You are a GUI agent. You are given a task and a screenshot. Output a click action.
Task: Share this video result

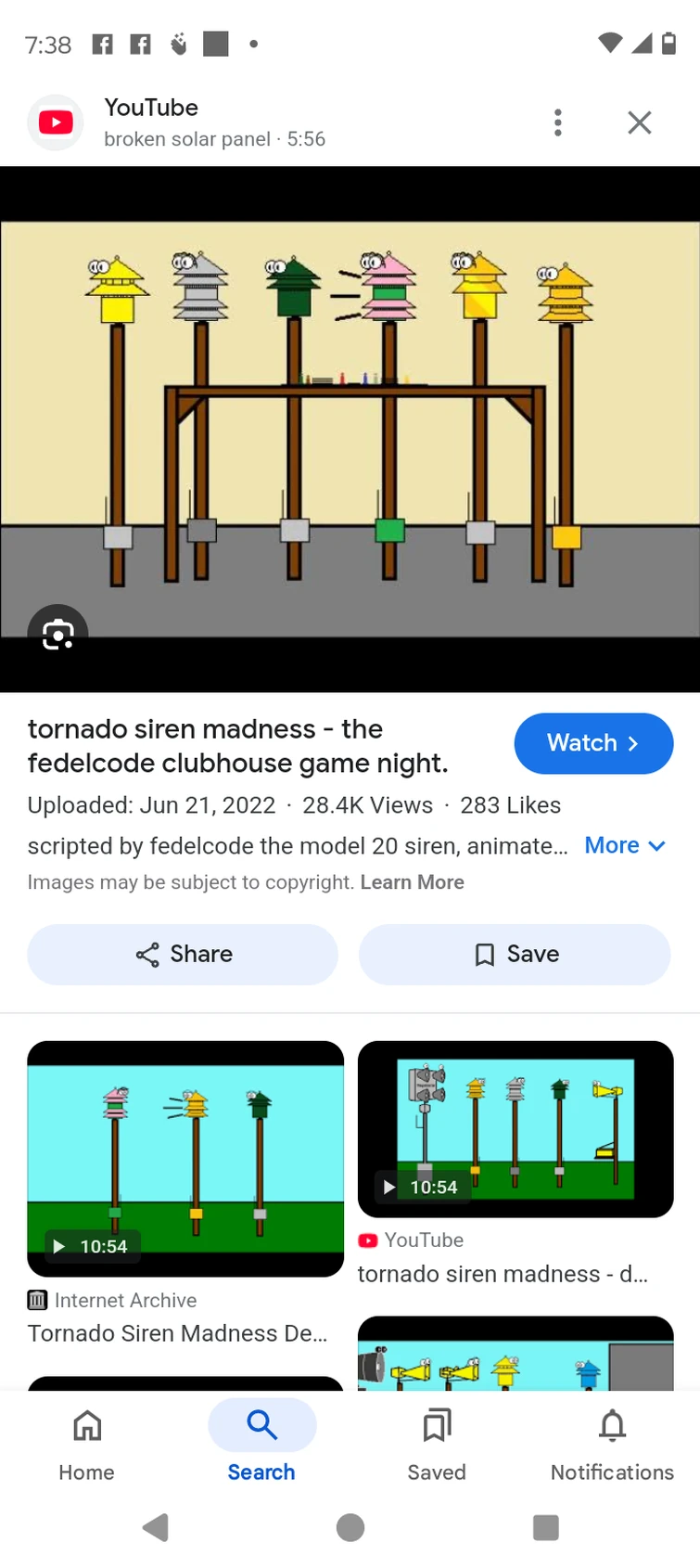183,954
